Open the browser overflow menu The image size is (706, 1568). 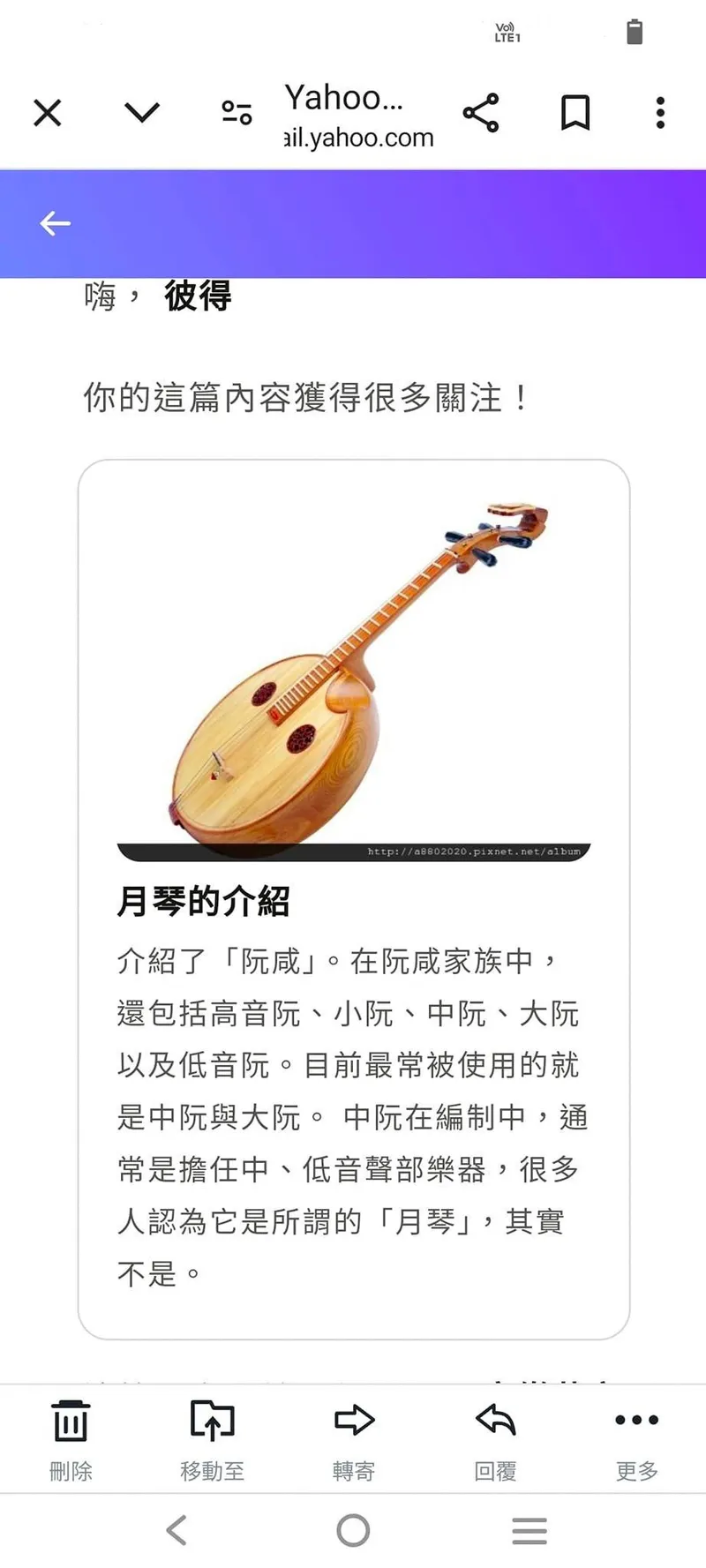pyautogui.click(x=660, y=113)
